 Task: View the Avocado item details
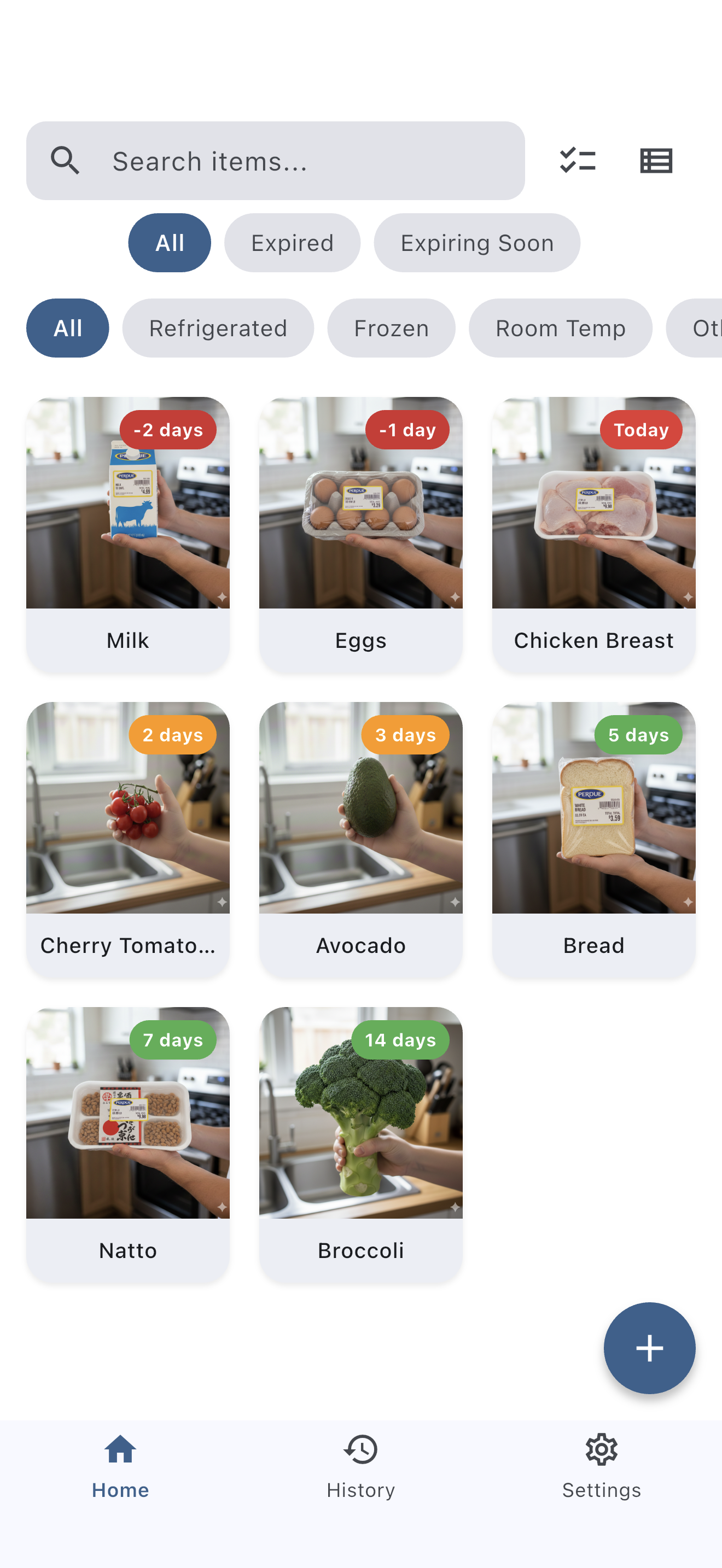(360, 839)
